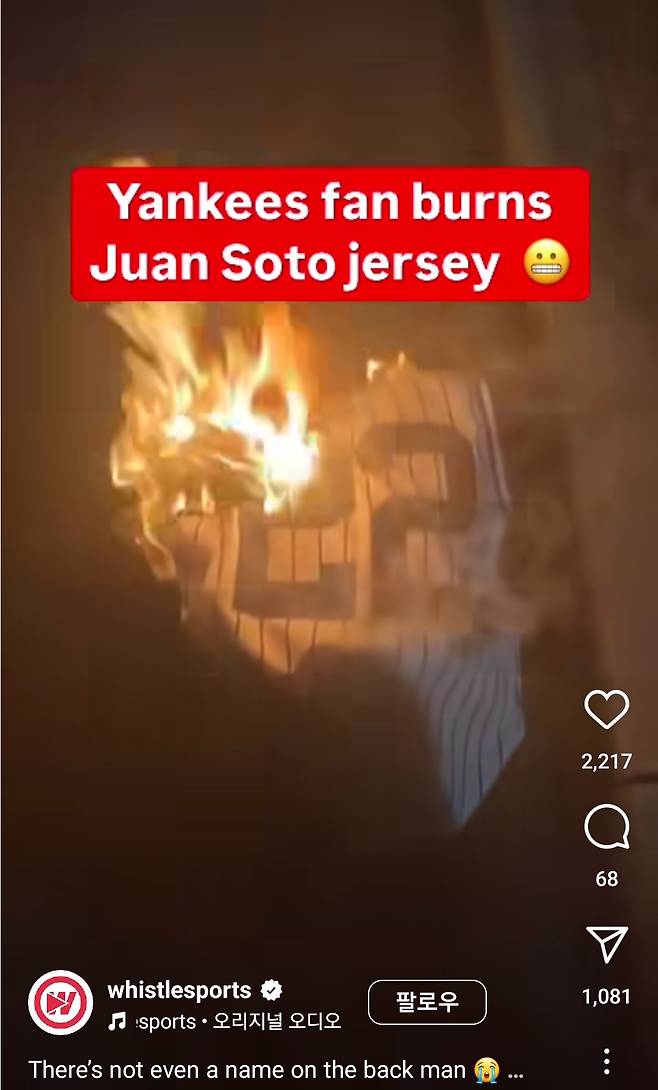Open the whistlesports username link
This screenshot has height=1090, width=658.
pos(180,990)
